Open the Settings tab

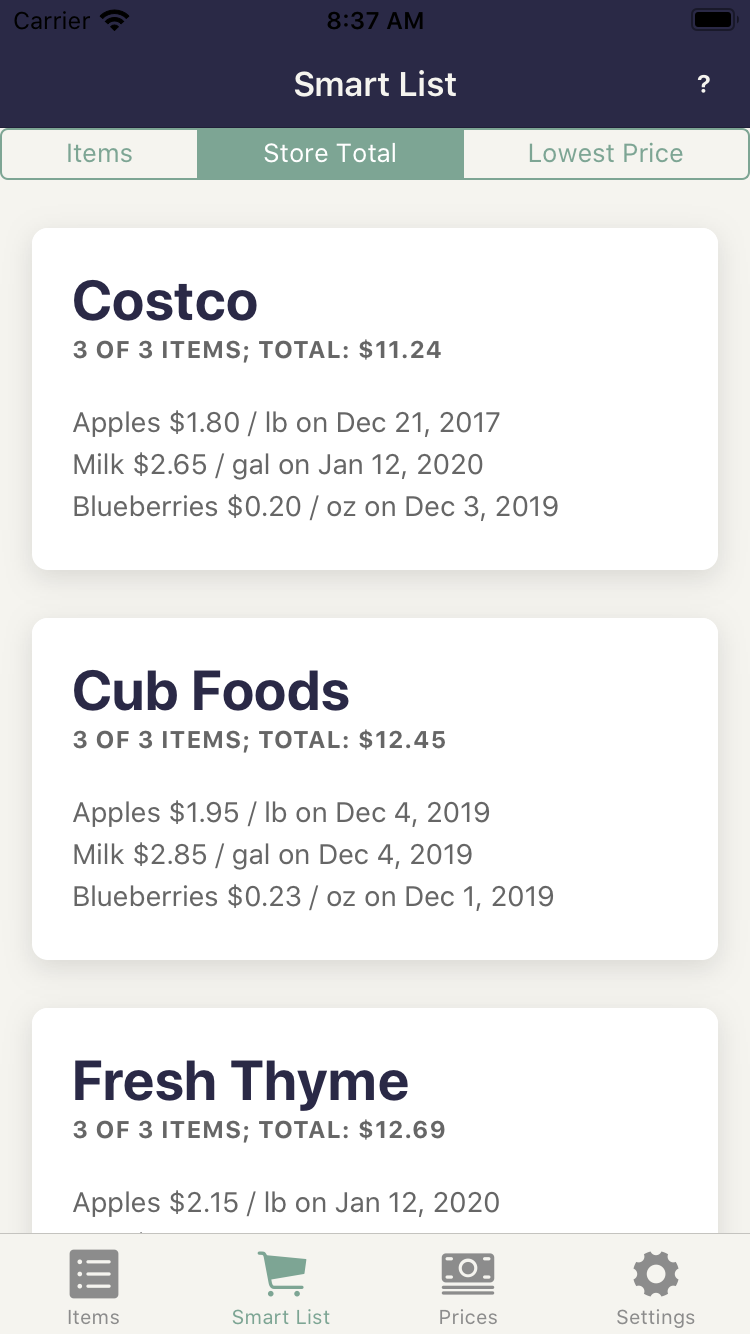[655, 1287]
